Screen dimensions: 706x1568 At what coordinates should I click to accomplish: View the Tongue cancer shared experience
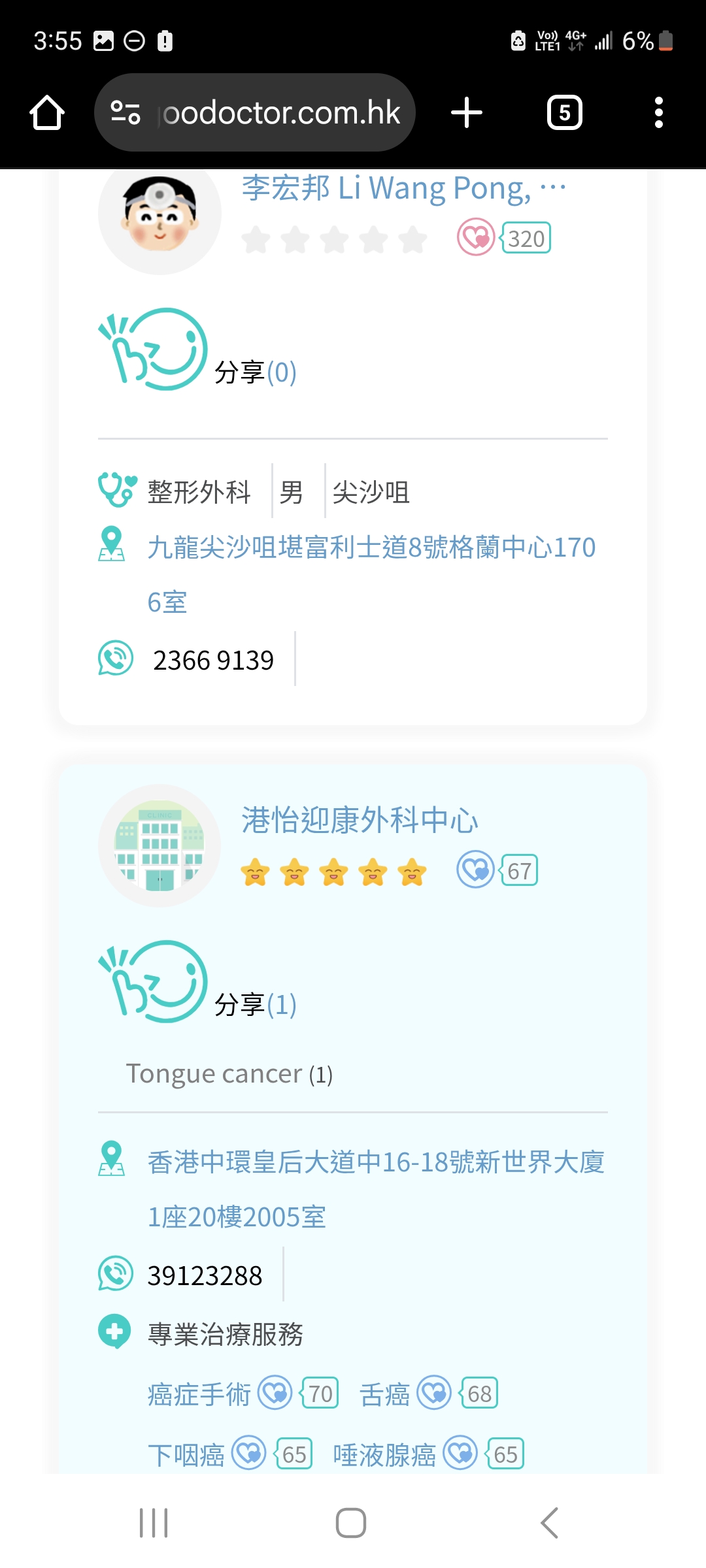click(229, 1074)
